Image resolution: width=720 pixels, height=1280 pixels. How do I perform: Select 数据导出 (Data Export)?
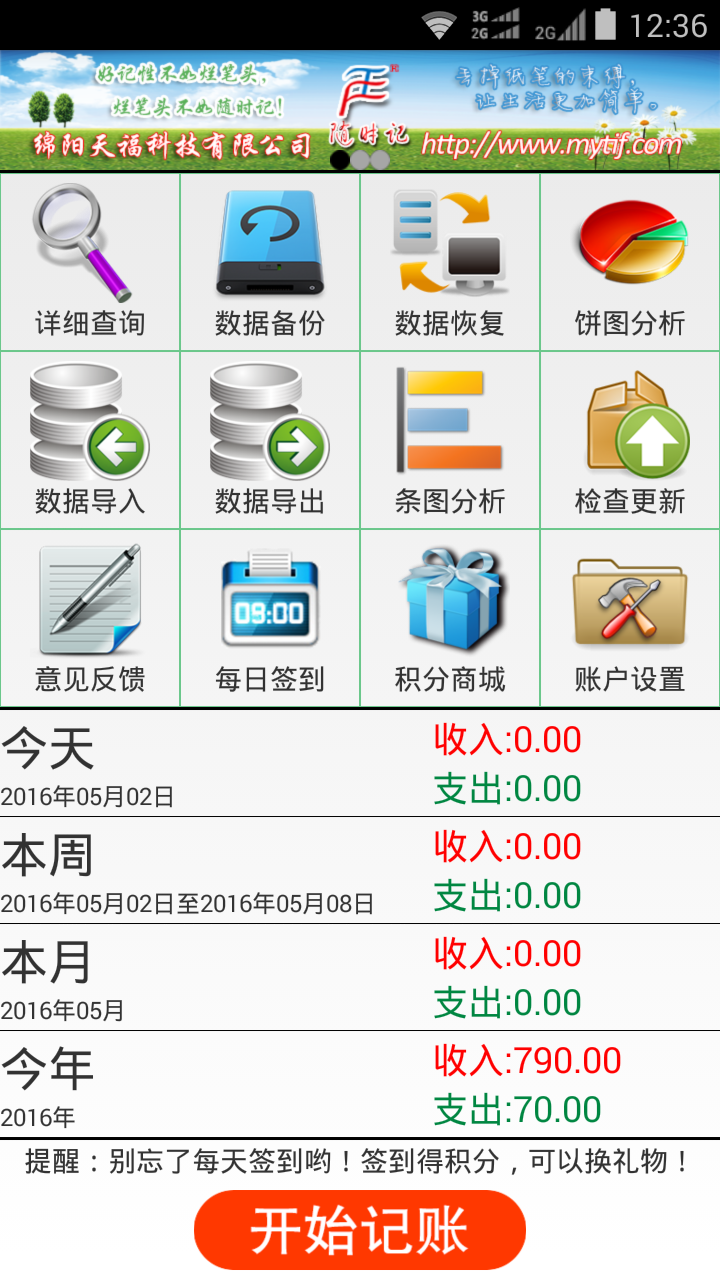pyautogui.click(x=270, y=438)
